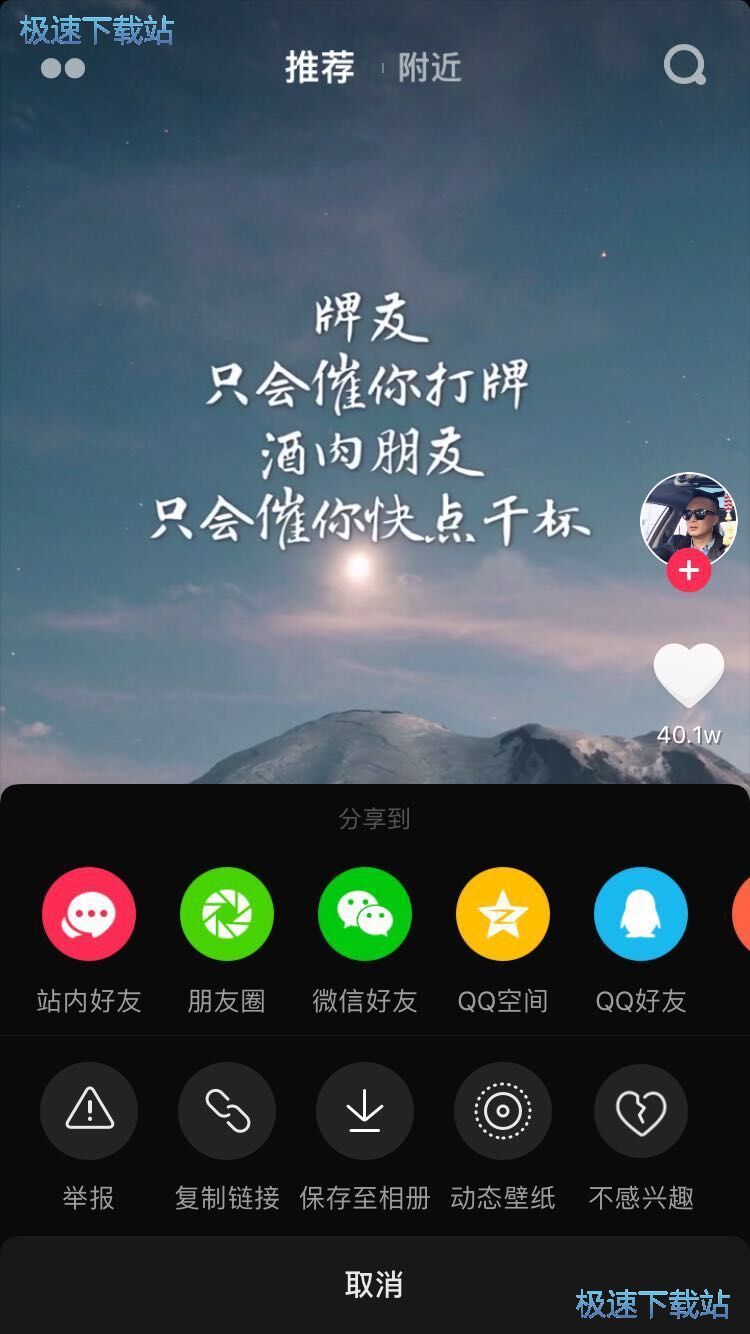Share via 微信好友 icon
Image resolution: width=750 pixels, height=1334 pixels.
pos(364,913)
